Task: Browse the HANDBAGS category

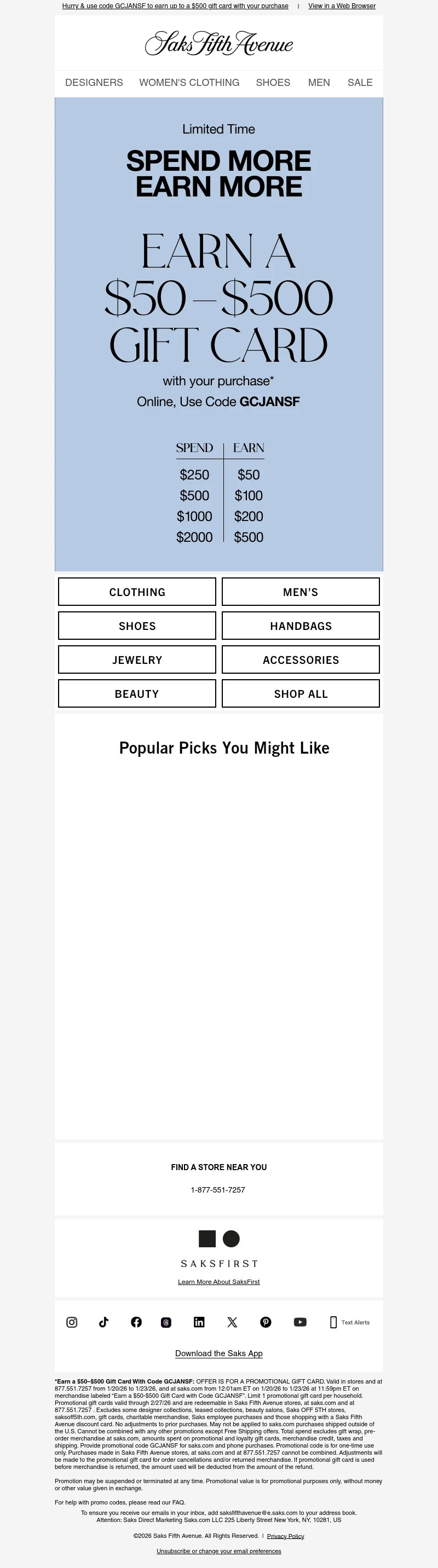Action: point(301,626)
